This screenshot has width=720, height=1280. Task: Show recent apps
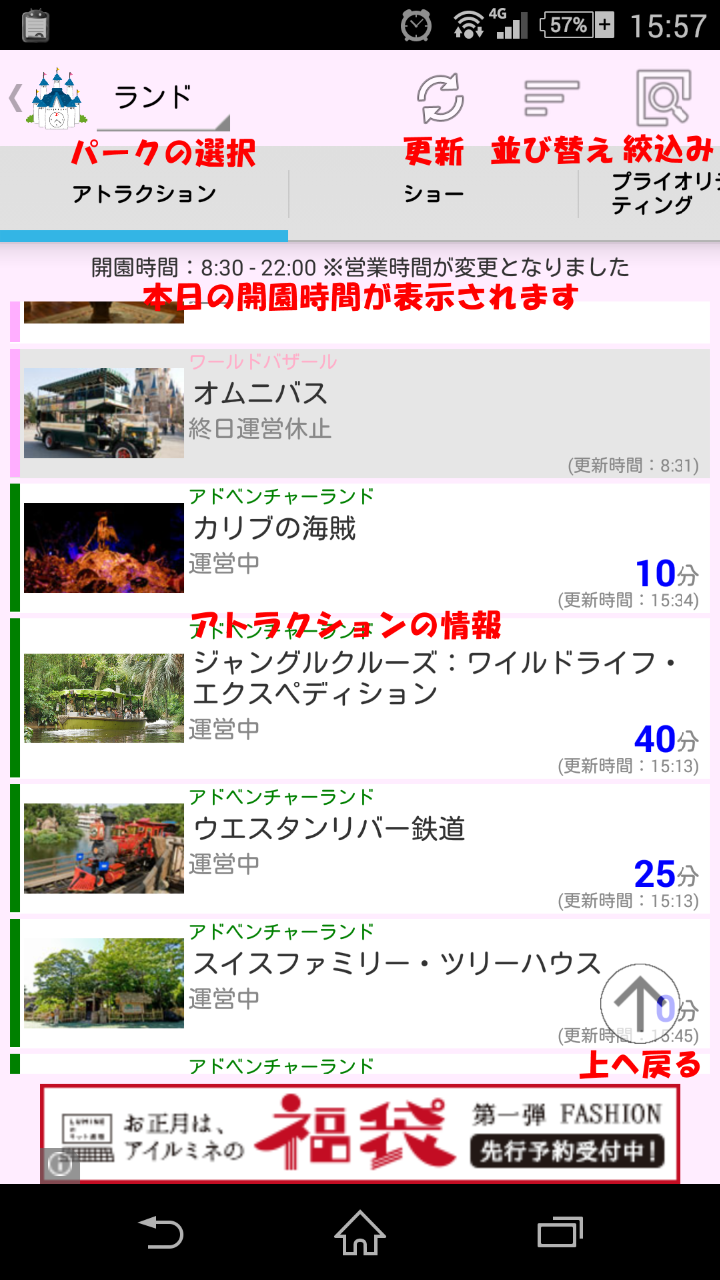pos(559,1232)
